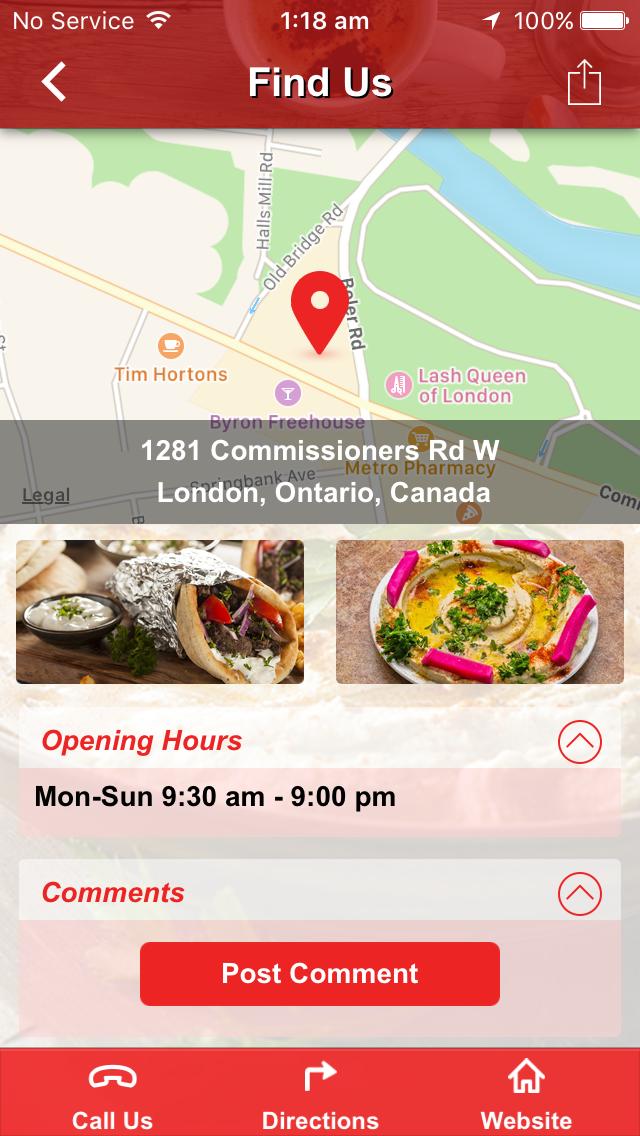
Task: Get Directions to the restaurant
Action: coord(320,1094)
